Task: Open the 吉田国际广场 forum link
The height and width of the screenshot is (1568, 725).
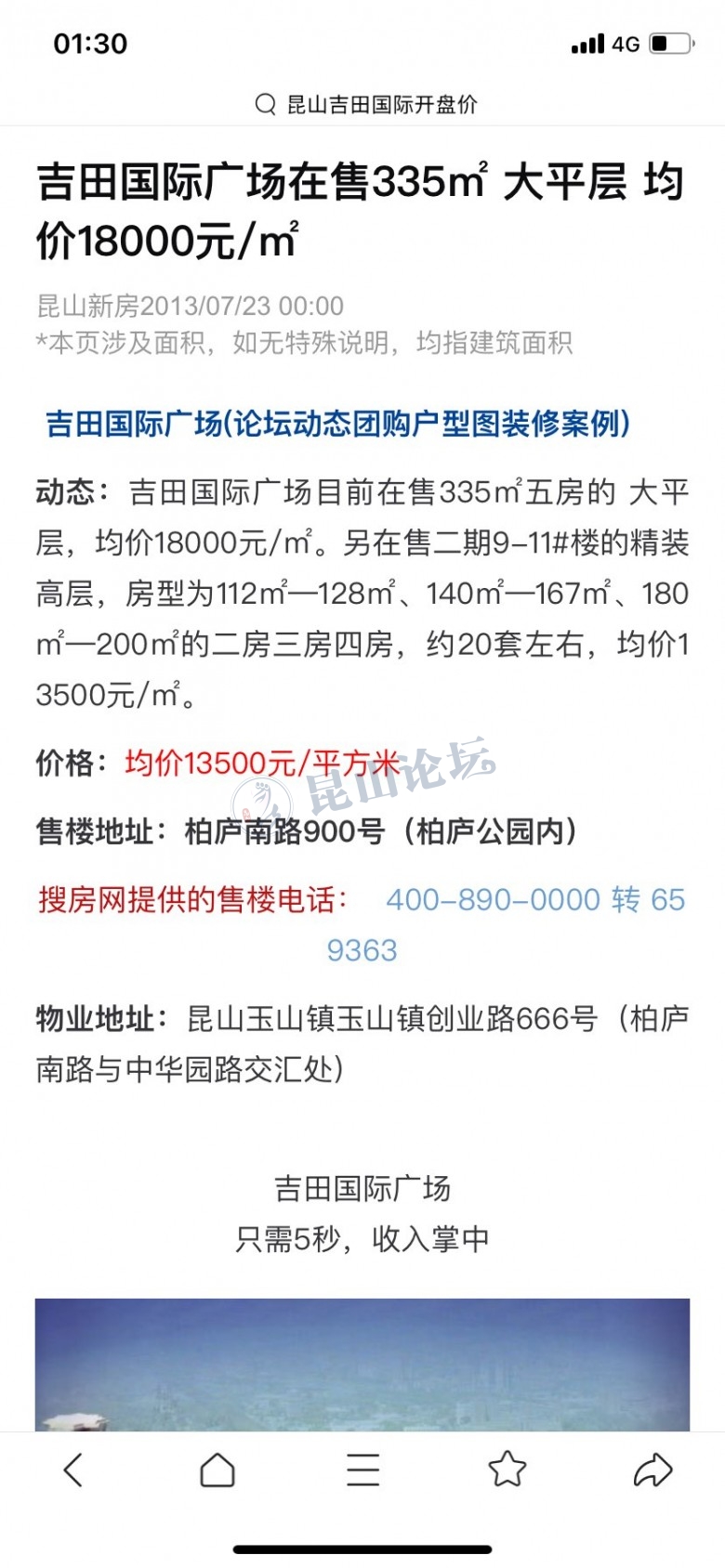Action: [x=337, y=424]
